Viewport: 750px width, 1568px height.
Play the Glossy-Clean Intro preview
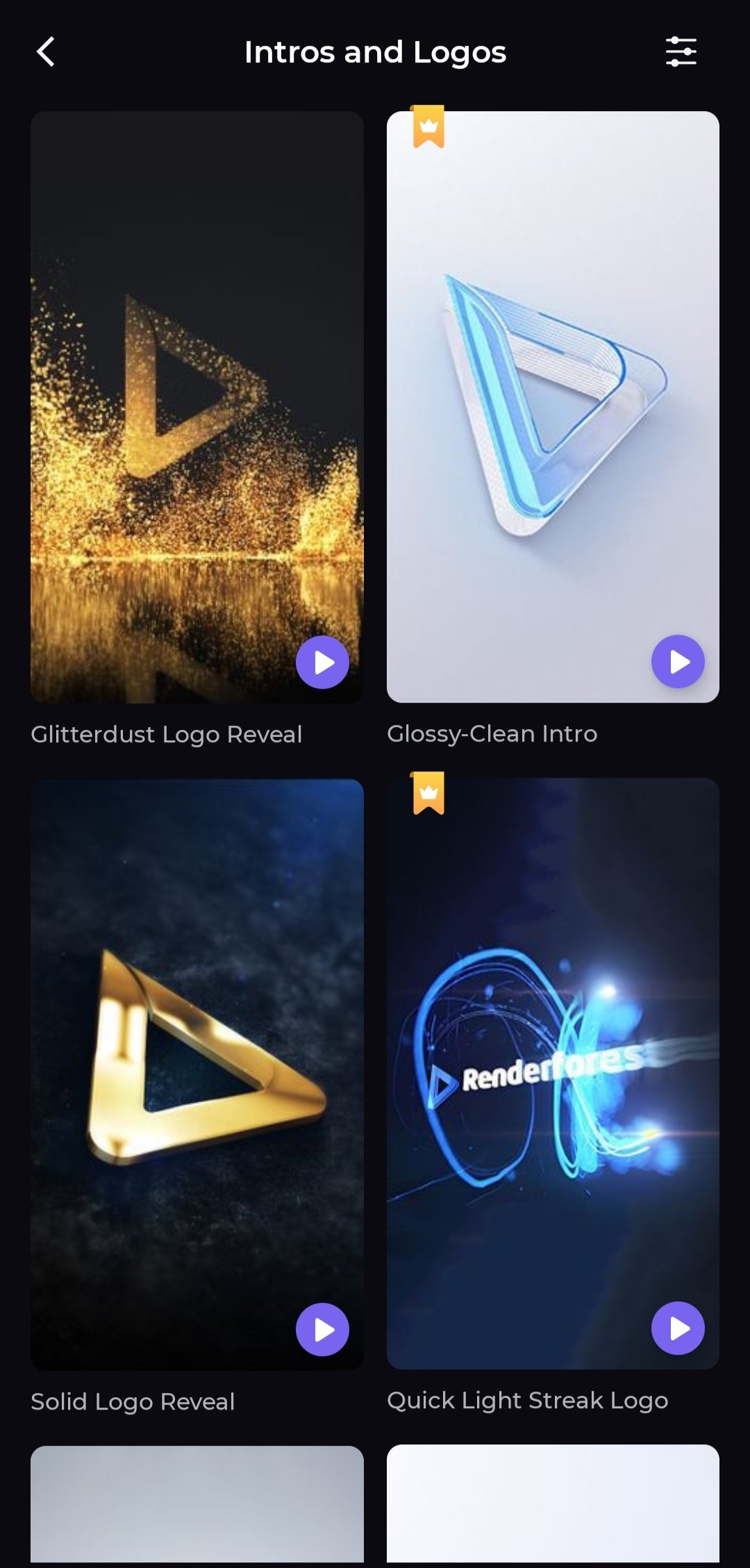(x=678, y=662)
